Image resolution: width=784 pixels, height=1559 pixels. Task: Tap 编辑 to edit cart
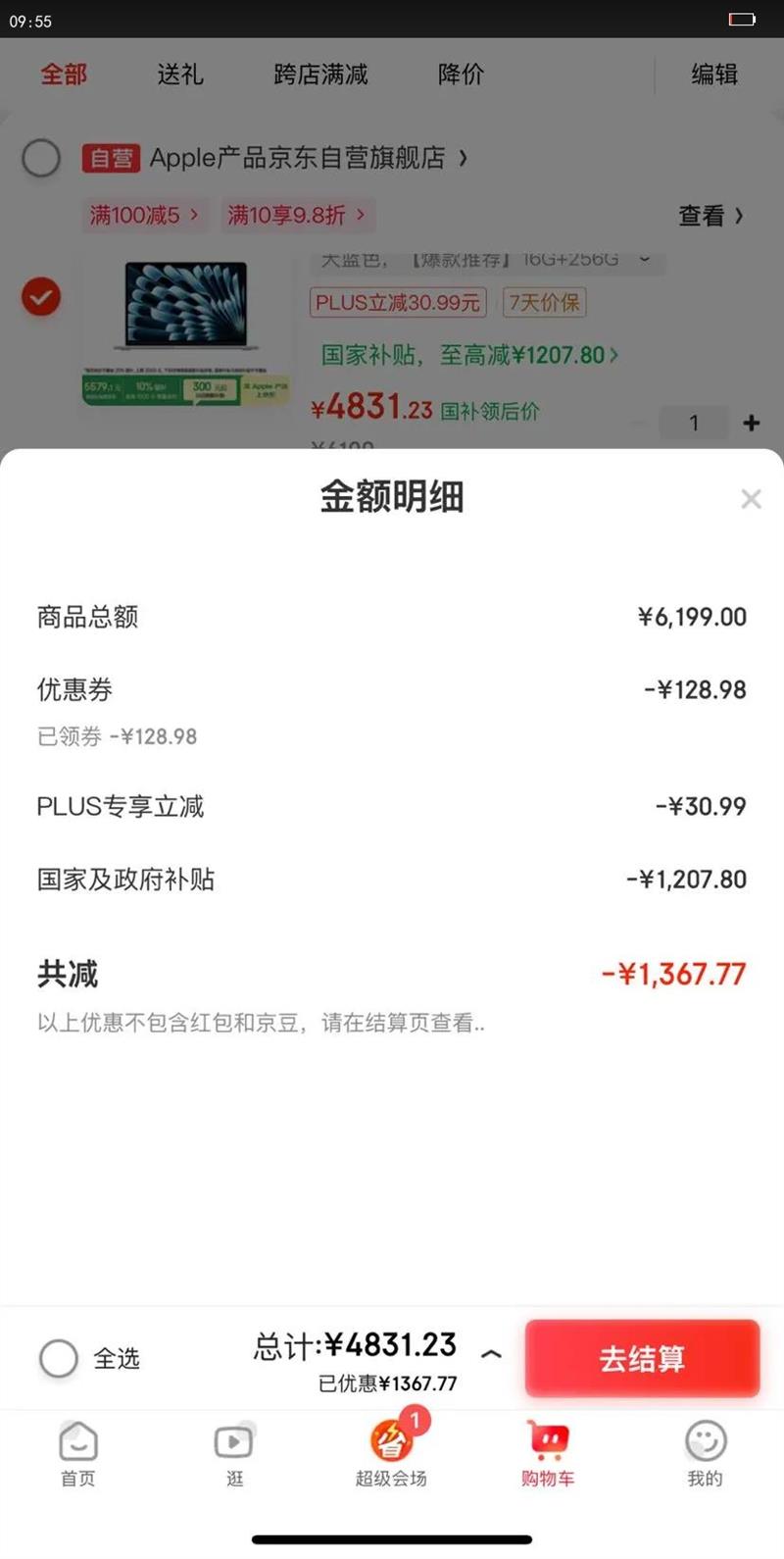714,75
